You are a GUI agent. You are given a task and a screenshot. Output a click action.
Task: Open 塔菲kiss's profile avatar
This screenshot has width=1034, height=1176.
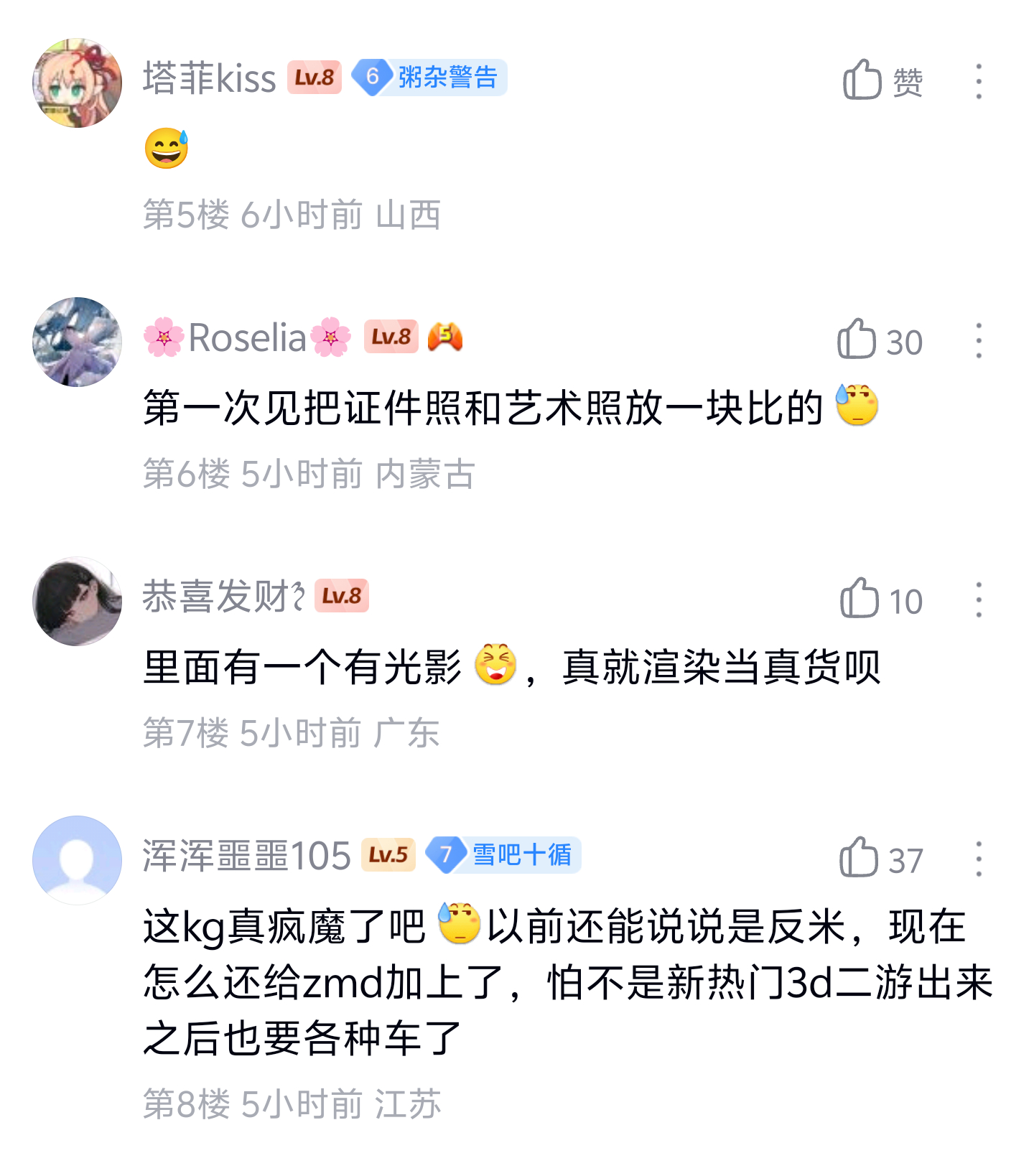(x=78, y=83)
